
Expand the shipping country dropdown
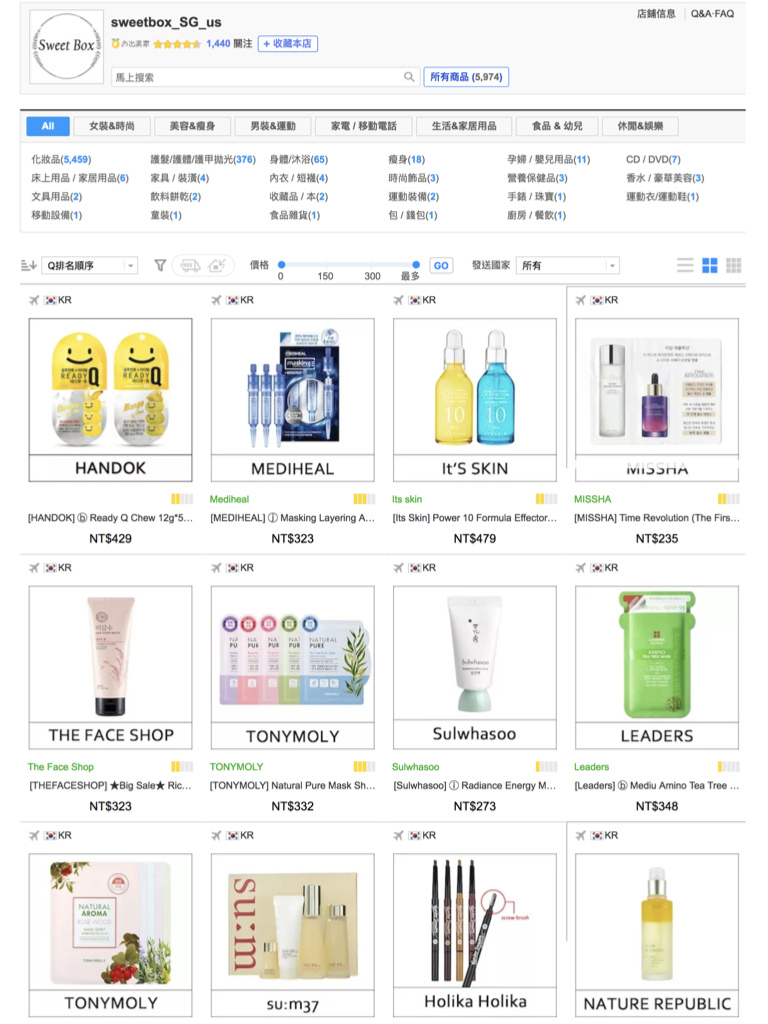pos(569,265)
